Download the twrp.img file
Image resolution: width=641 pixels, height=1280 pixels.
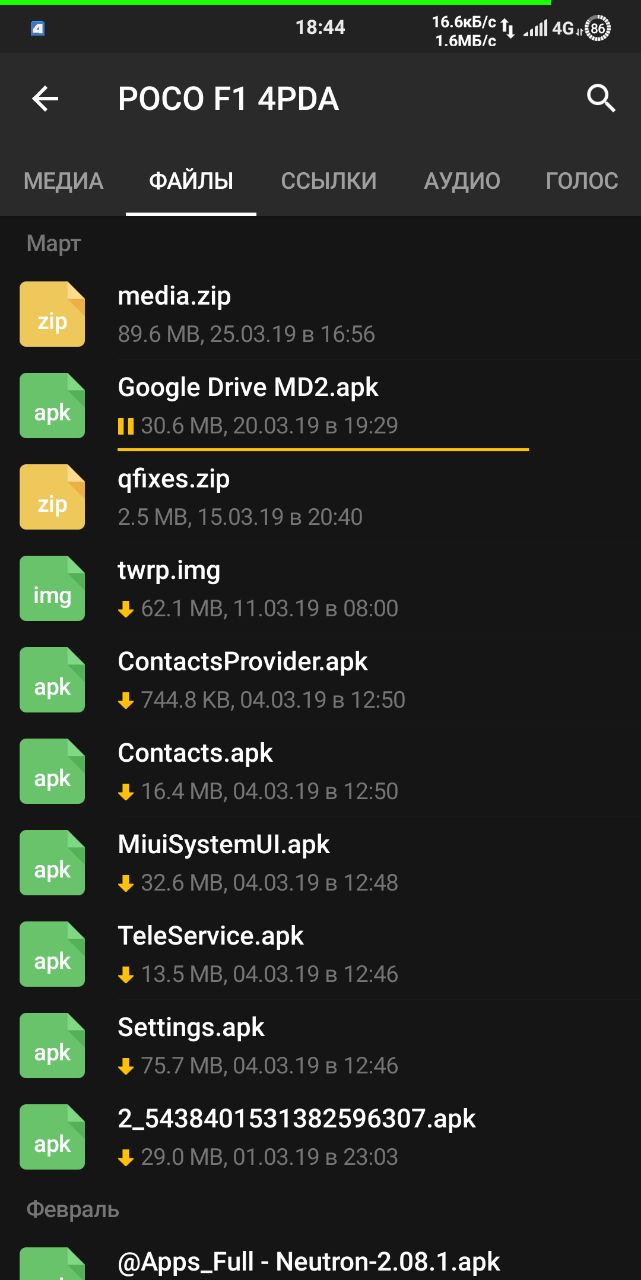53,589
